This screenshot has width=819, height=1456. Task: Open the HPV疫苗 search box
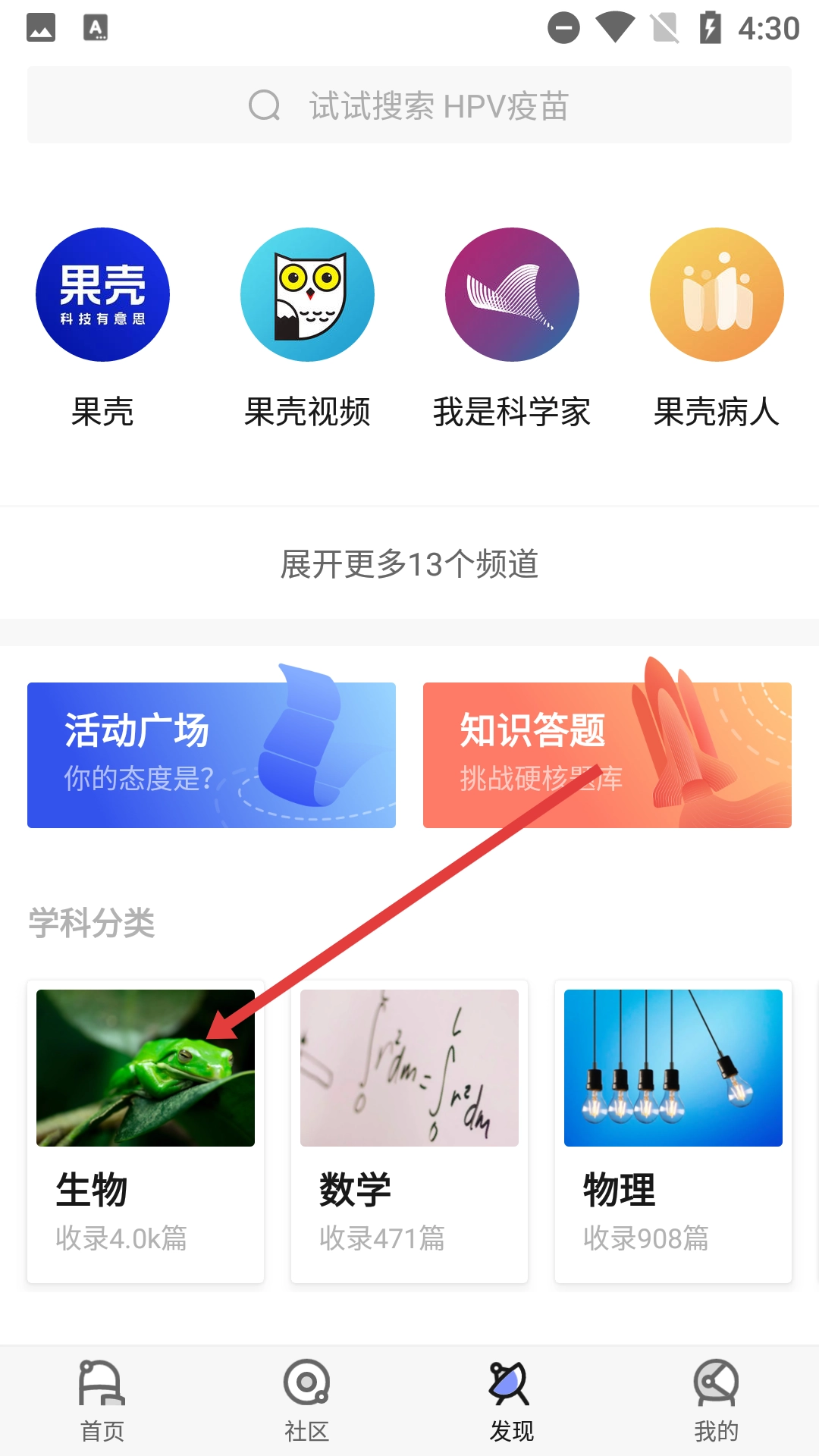[409, 105]
